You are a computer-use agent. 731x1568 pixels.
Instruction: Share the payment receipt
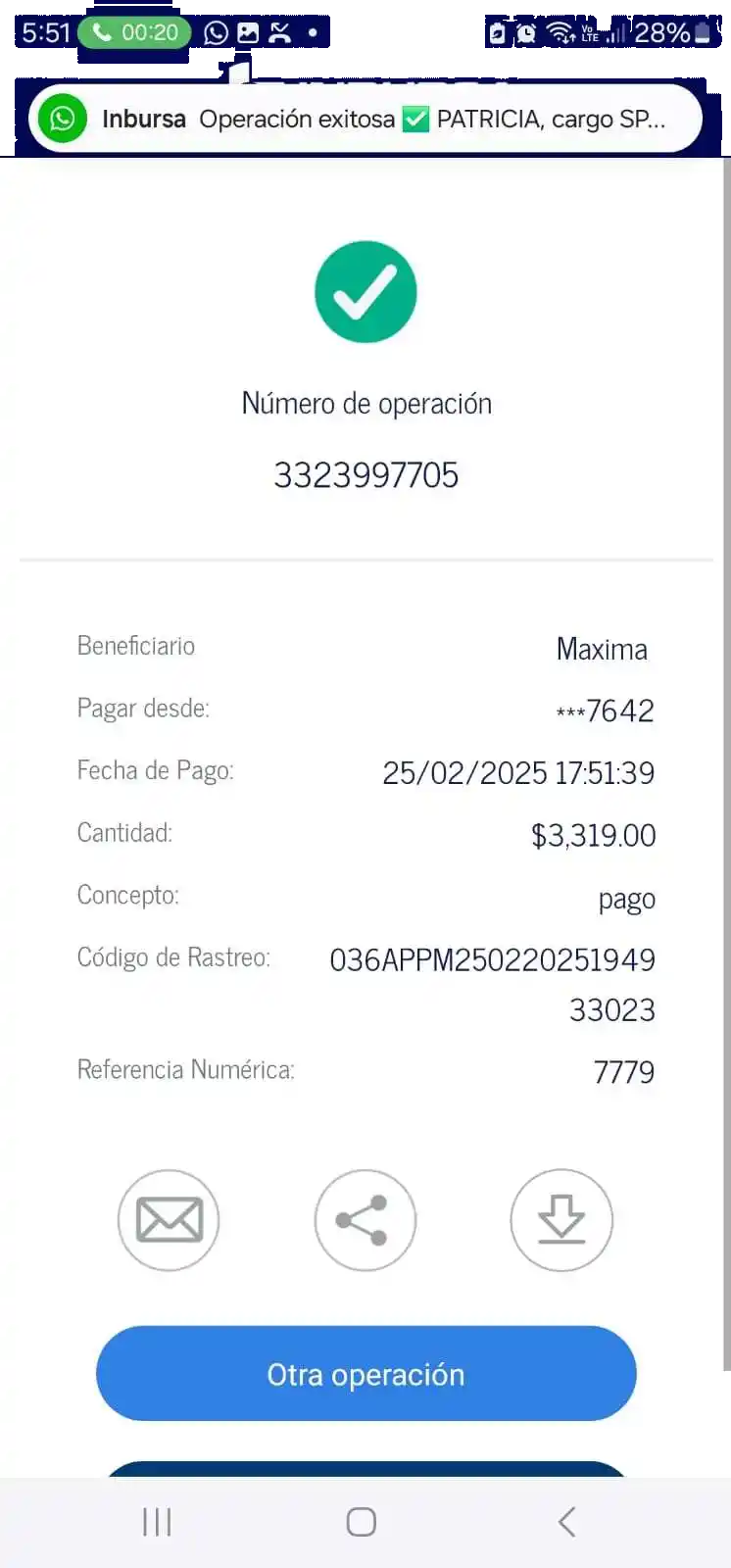click(365, 1220)
